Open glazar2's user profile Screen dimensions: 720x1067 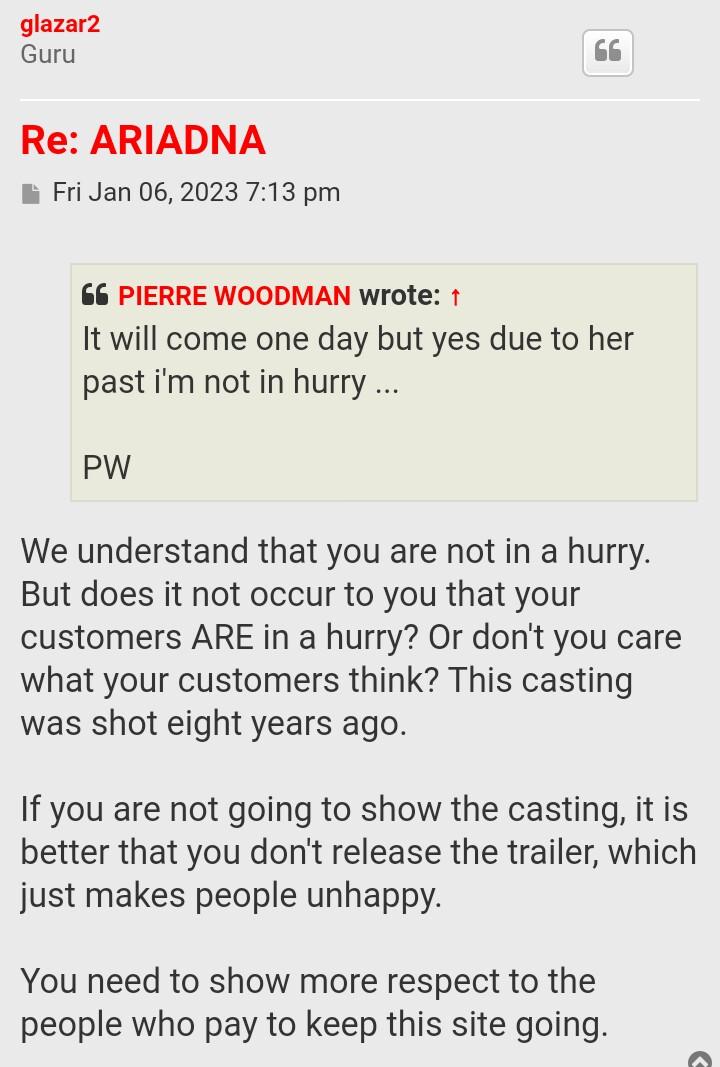tap(60, 24)
